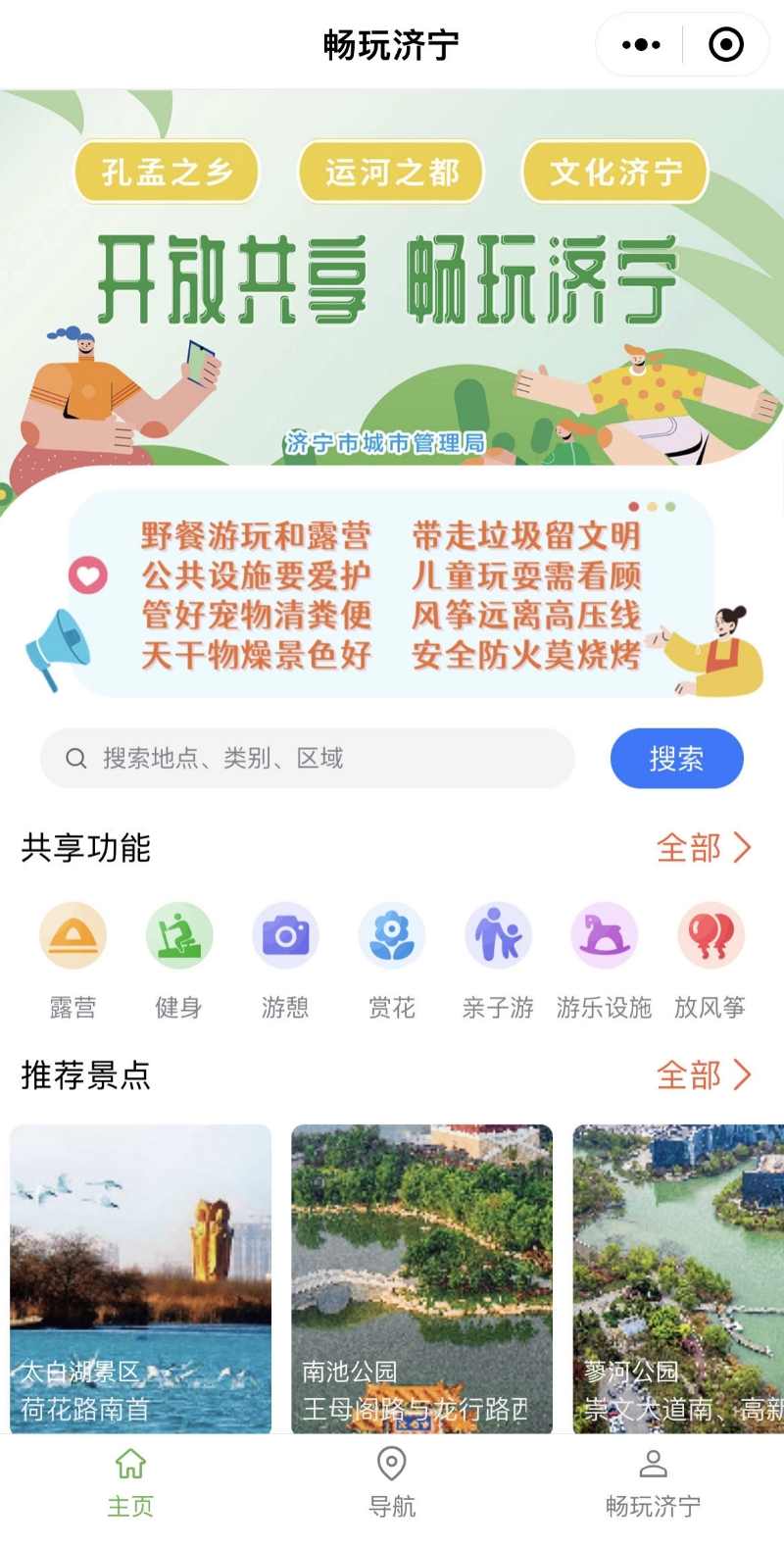
Task: Open the etiquette notice banner
Action: [x=392, y=595]
